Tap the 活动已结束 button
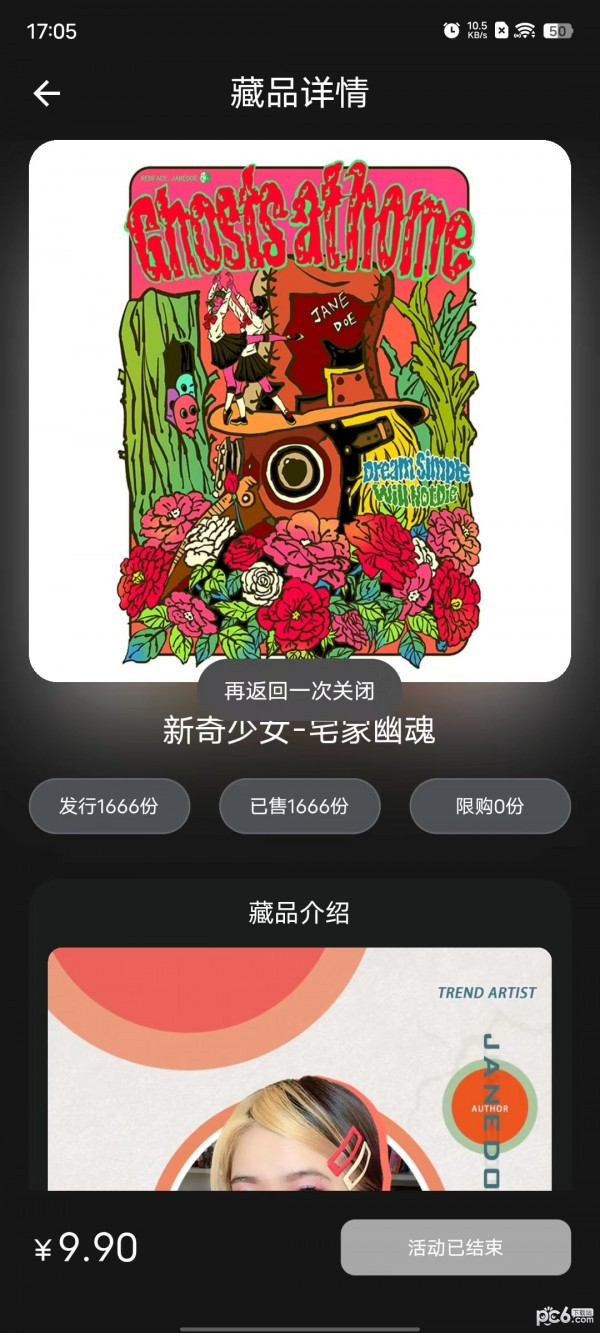The height and width of the screenshot is (1333, 600). click(455, 1247)
